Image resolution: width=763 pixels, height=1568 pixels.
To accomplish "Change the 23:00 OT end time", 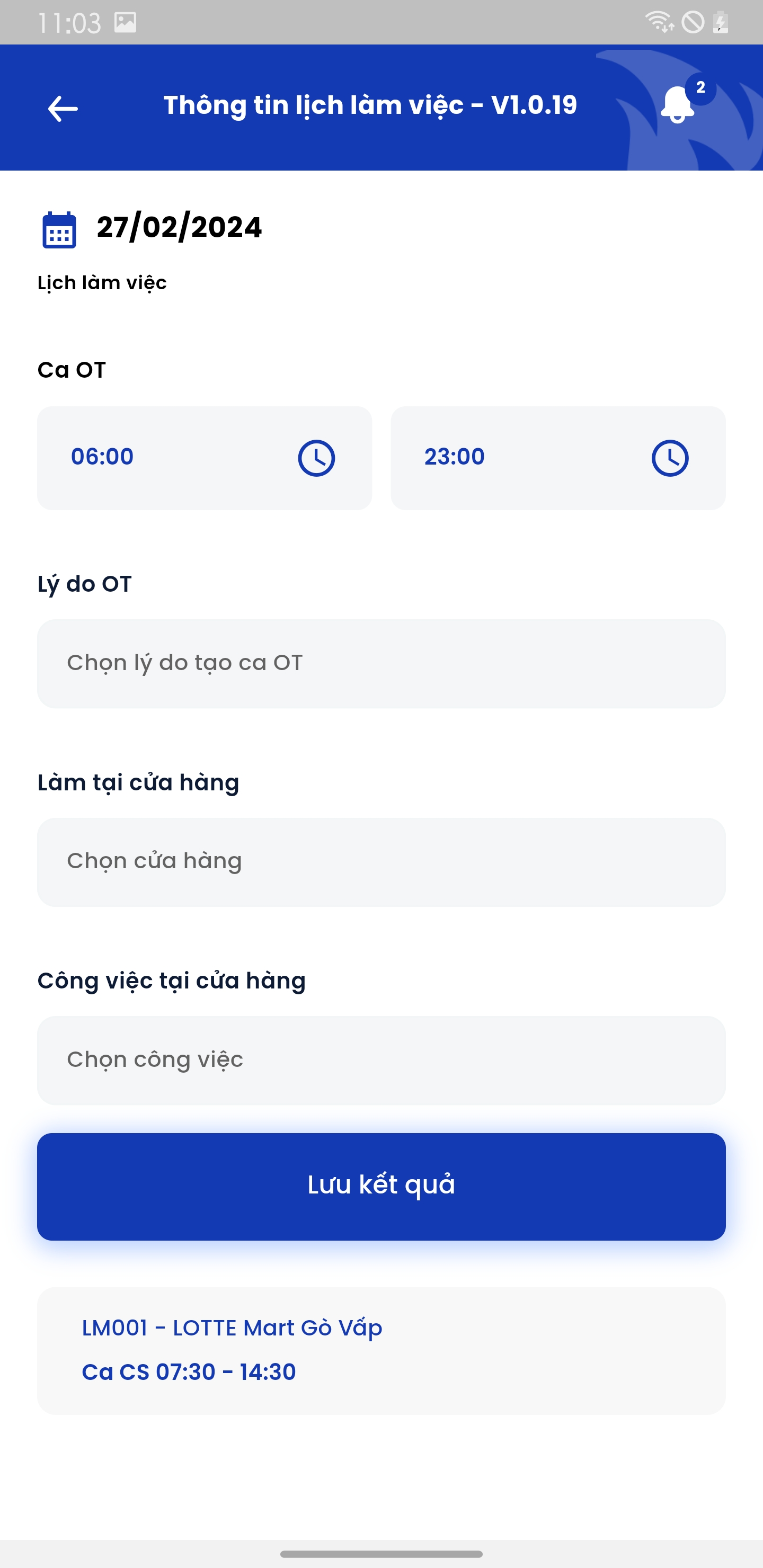I will (x=557, y=458).
